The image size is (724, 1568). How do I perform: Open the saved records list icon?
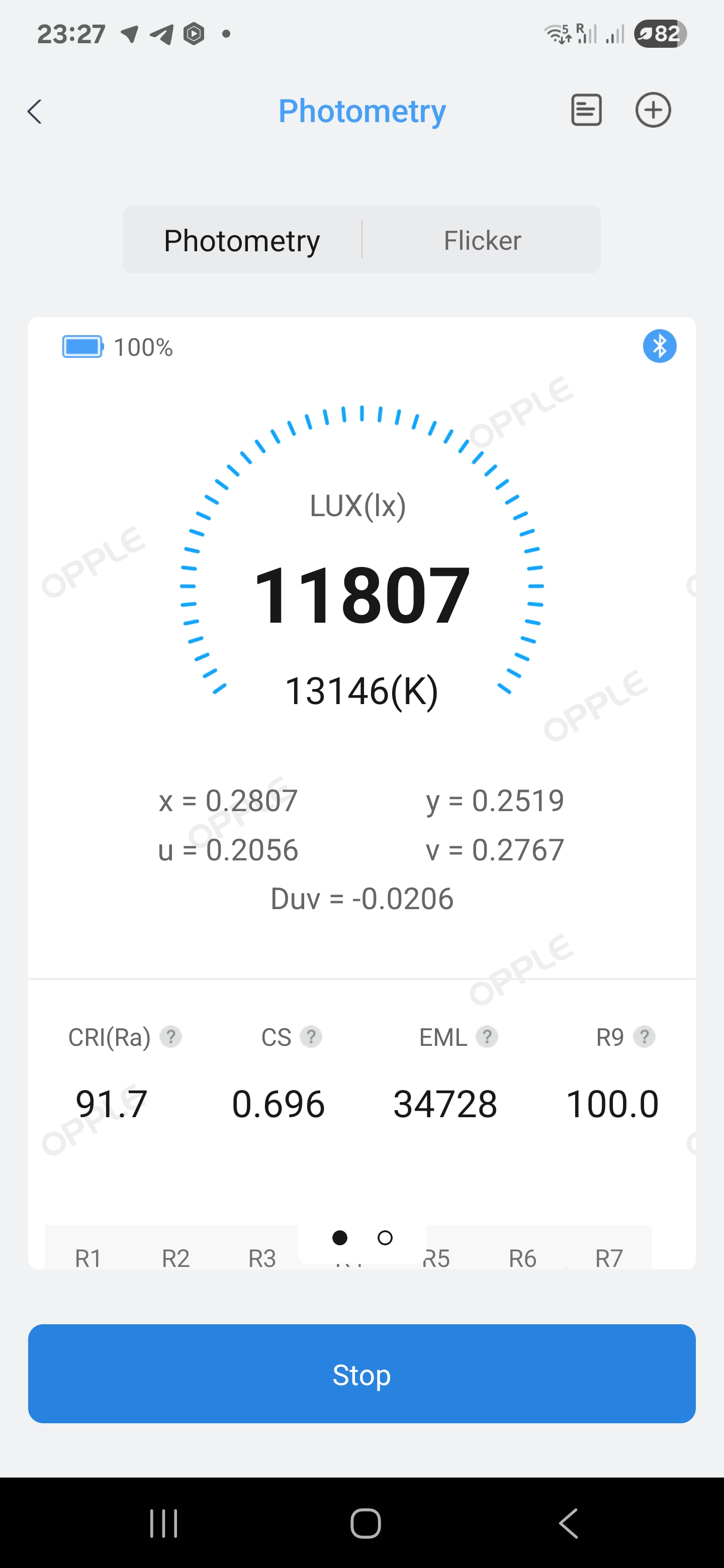(586, 110)
